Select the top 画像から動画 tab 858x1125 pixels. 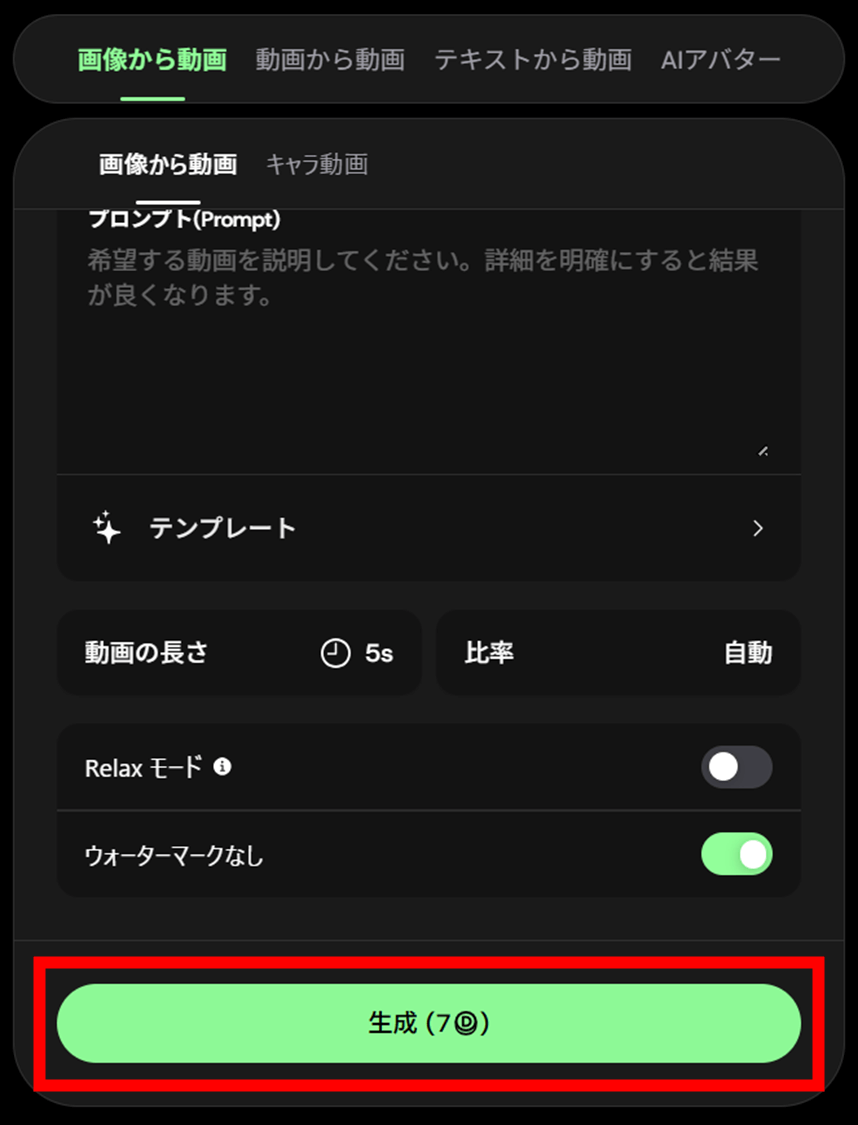(152, 60)
